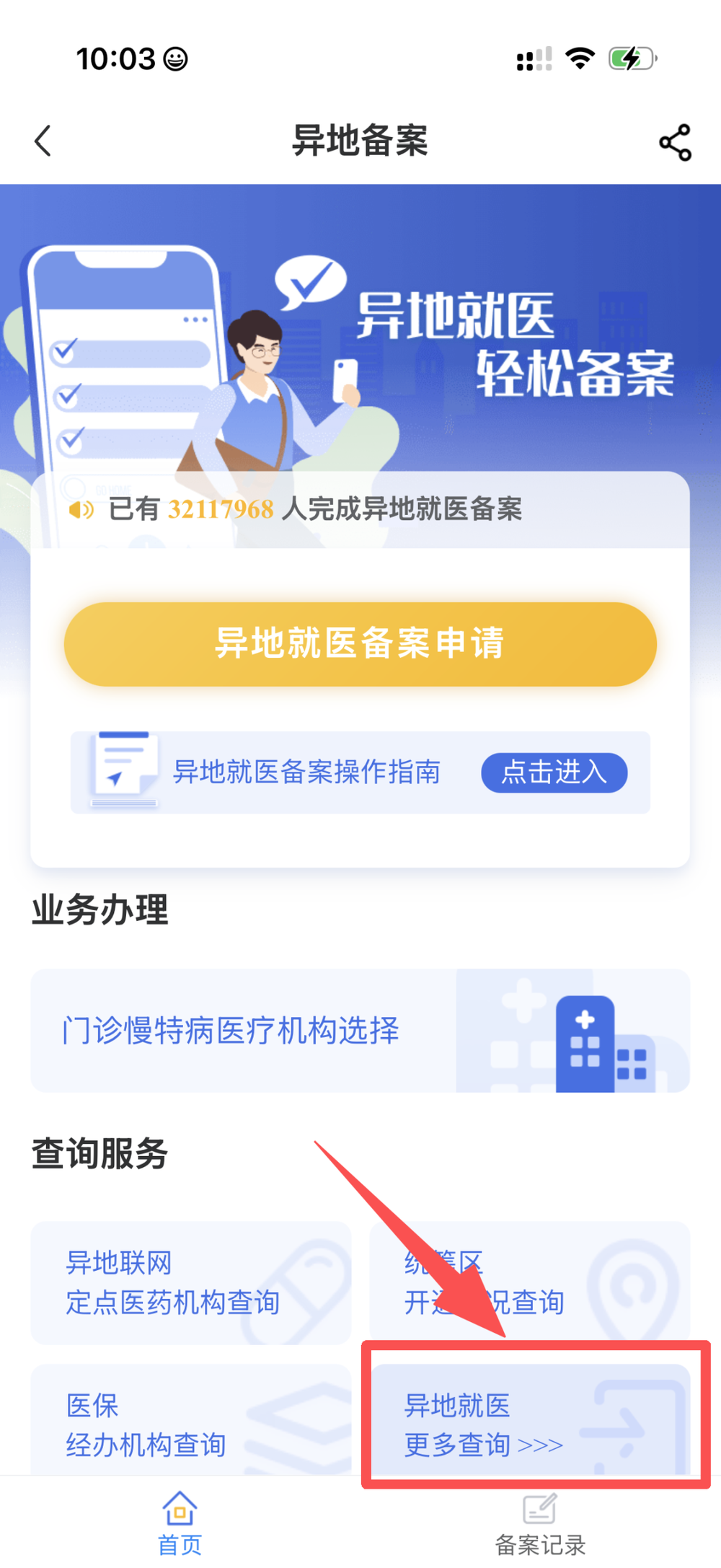721x1568 pixels.
Task: Select the home icon in bottom navigation
Action: pos(178,1508)
